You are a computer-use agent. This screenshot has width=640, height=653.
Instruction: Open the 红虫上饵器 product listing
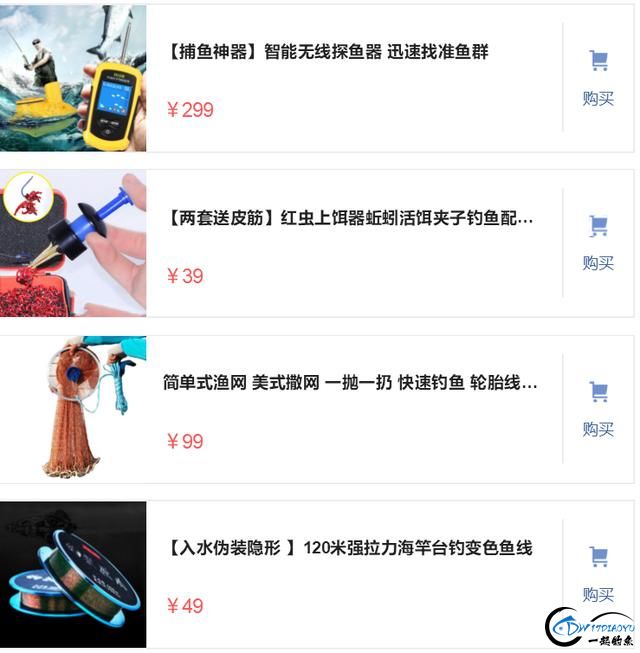pos(350,218)
